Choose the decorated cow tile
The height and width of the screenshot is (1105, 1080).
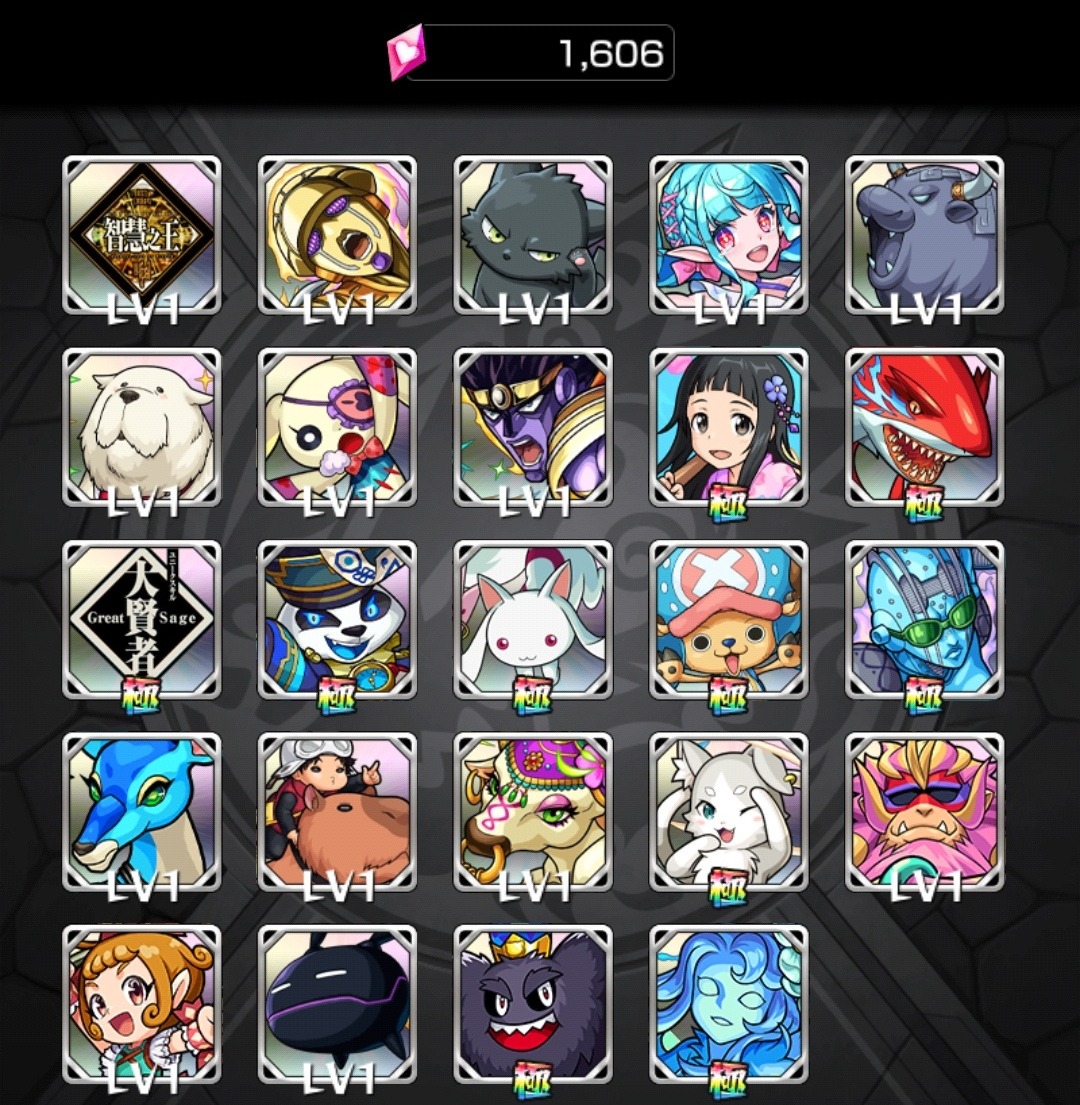pos(533,811)
